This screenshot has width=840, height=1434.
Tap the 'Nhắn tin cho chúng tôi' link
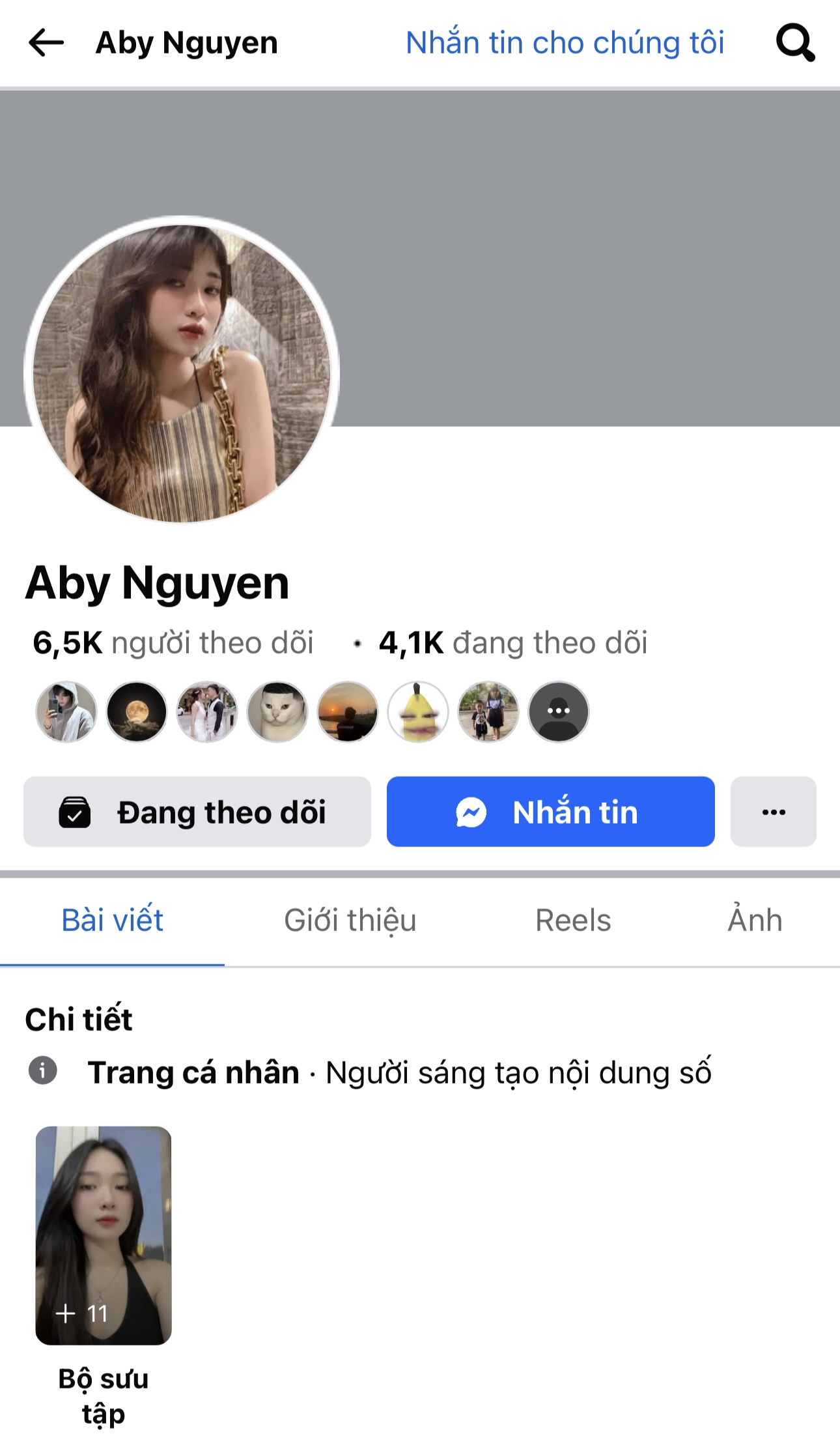(565, 43)
